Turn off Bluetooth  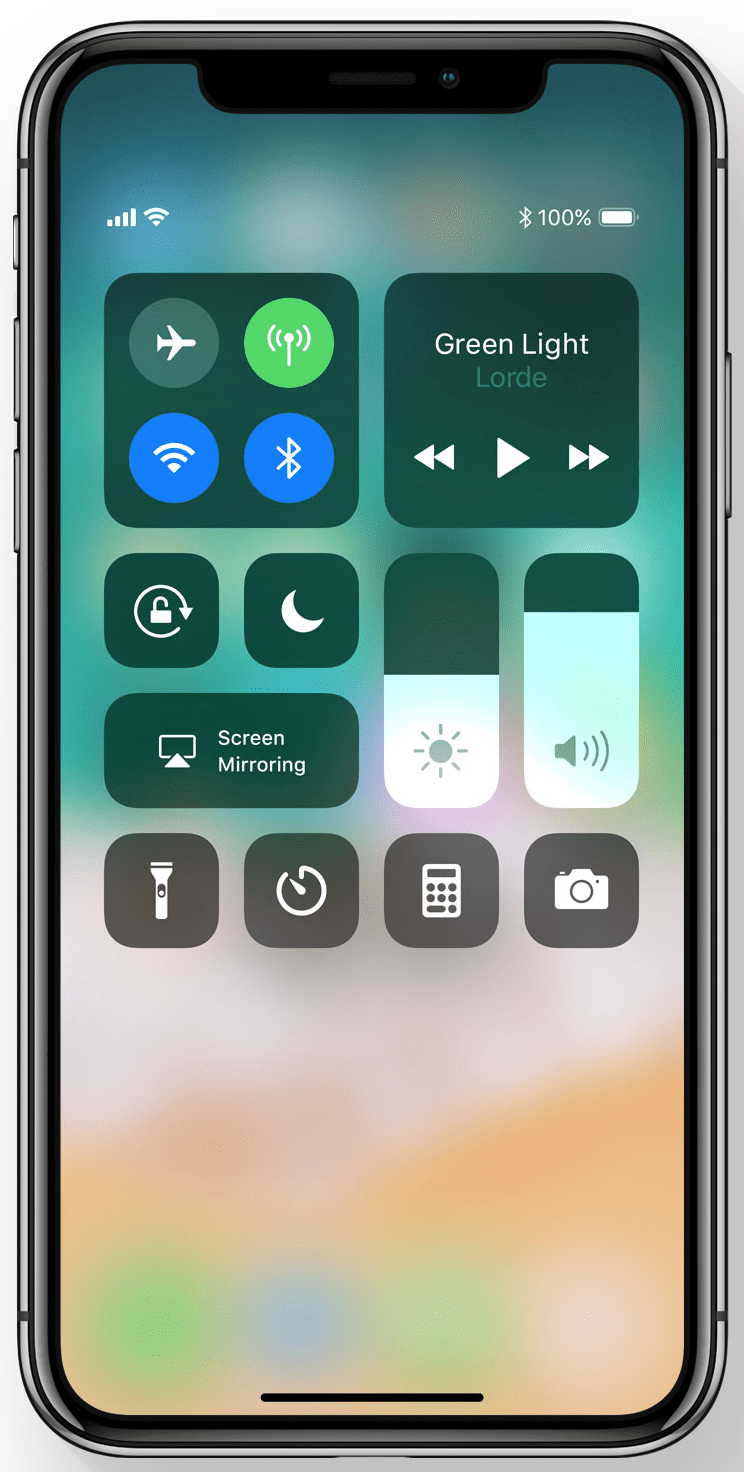289,458
